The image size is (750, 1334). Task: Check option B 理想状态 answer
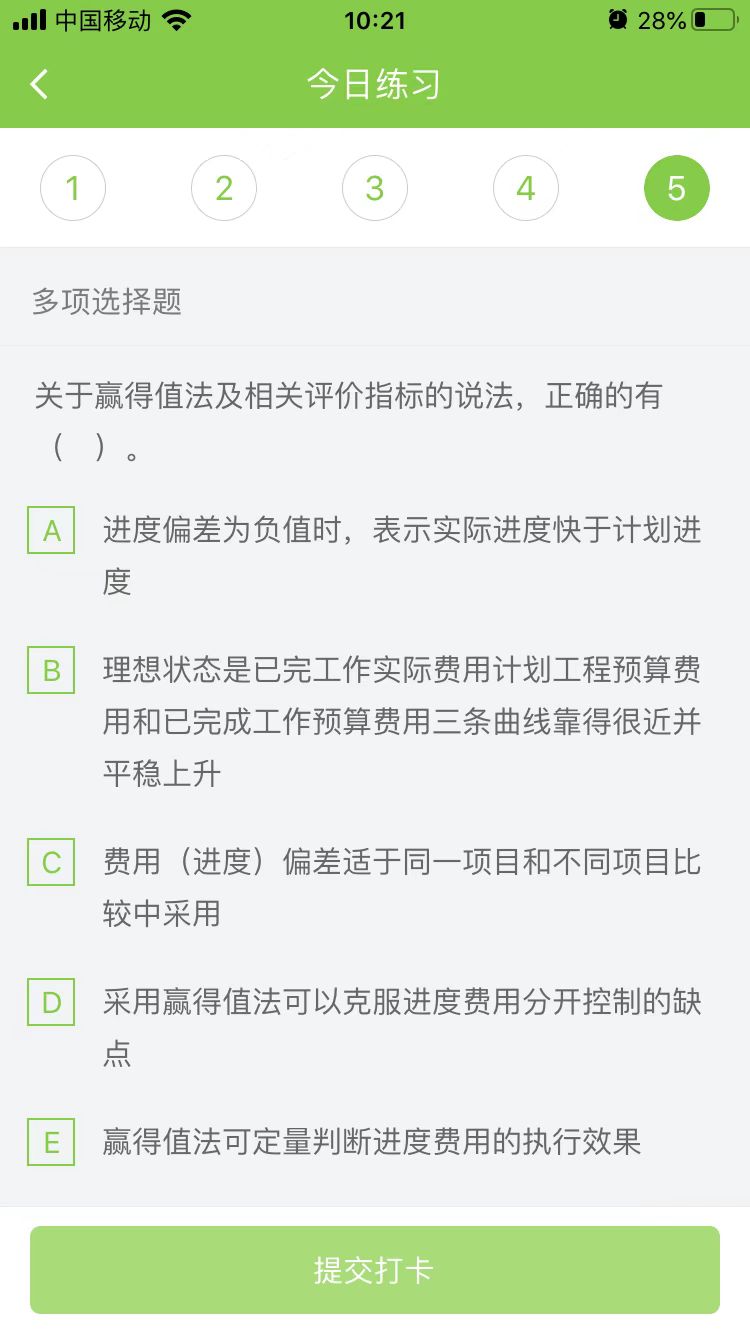[52, 670]
